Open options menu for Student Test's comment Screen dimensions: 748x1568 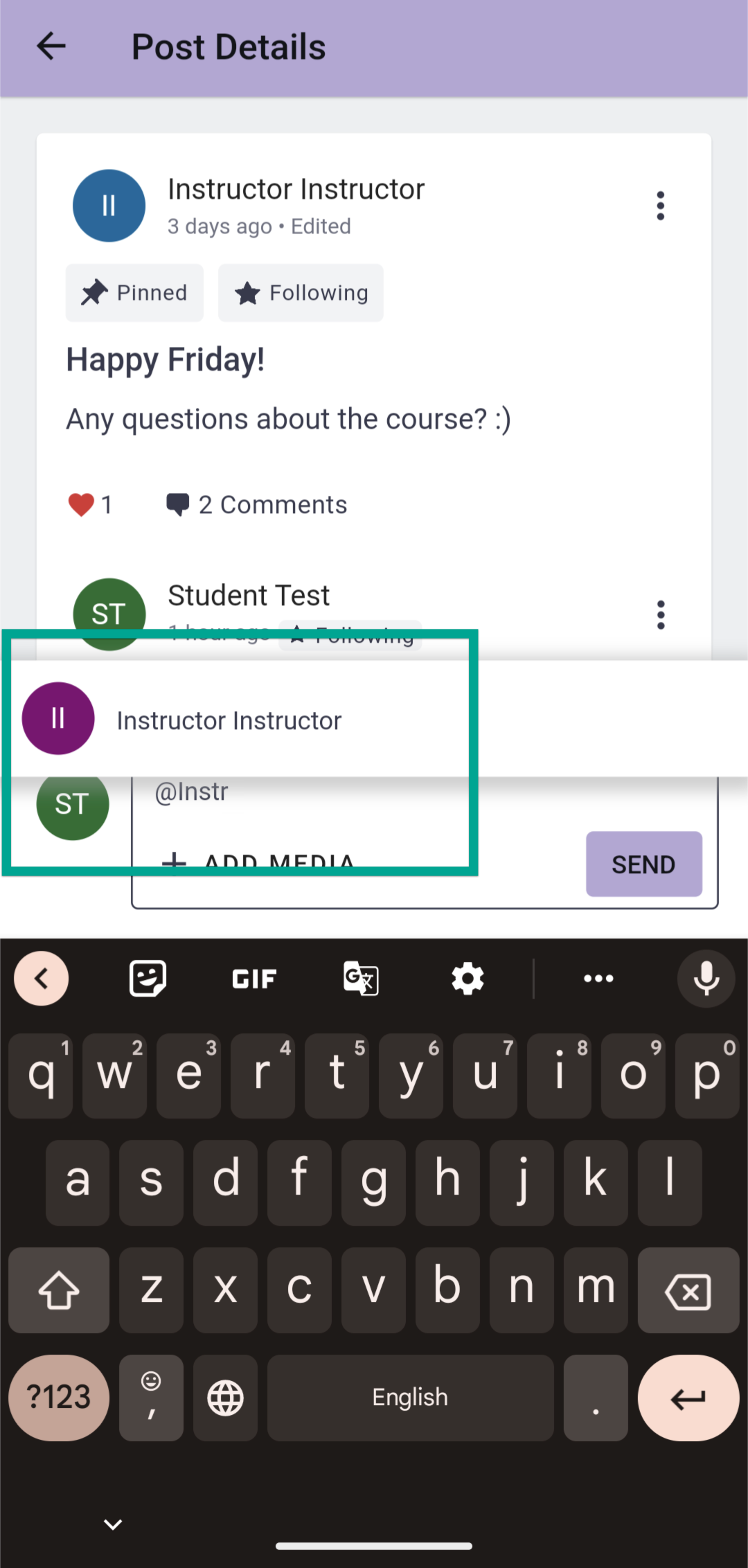(x=660, y=615)
